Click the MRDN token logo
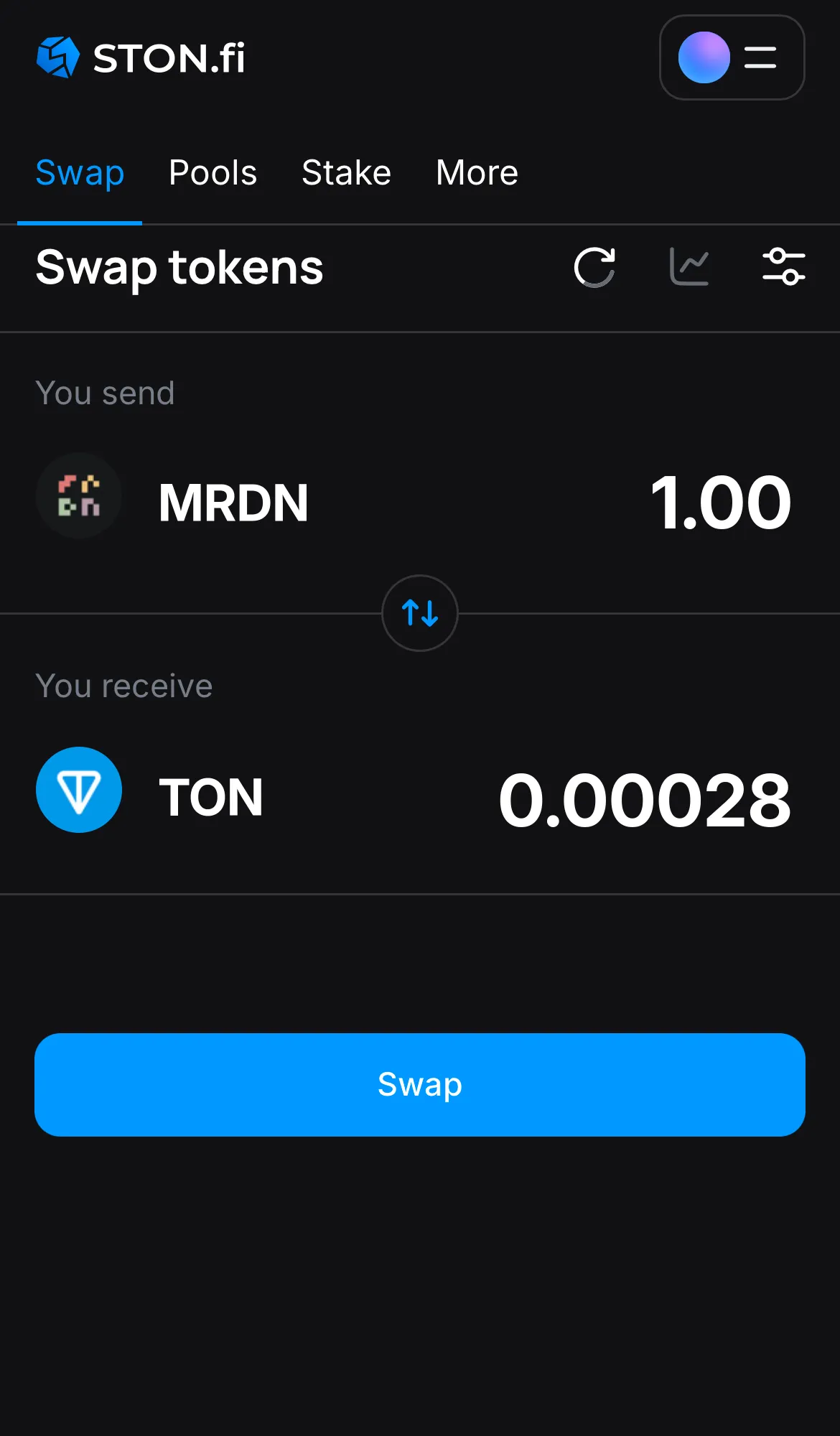Viewport: 840px width, 1436px height. [79, 495]
